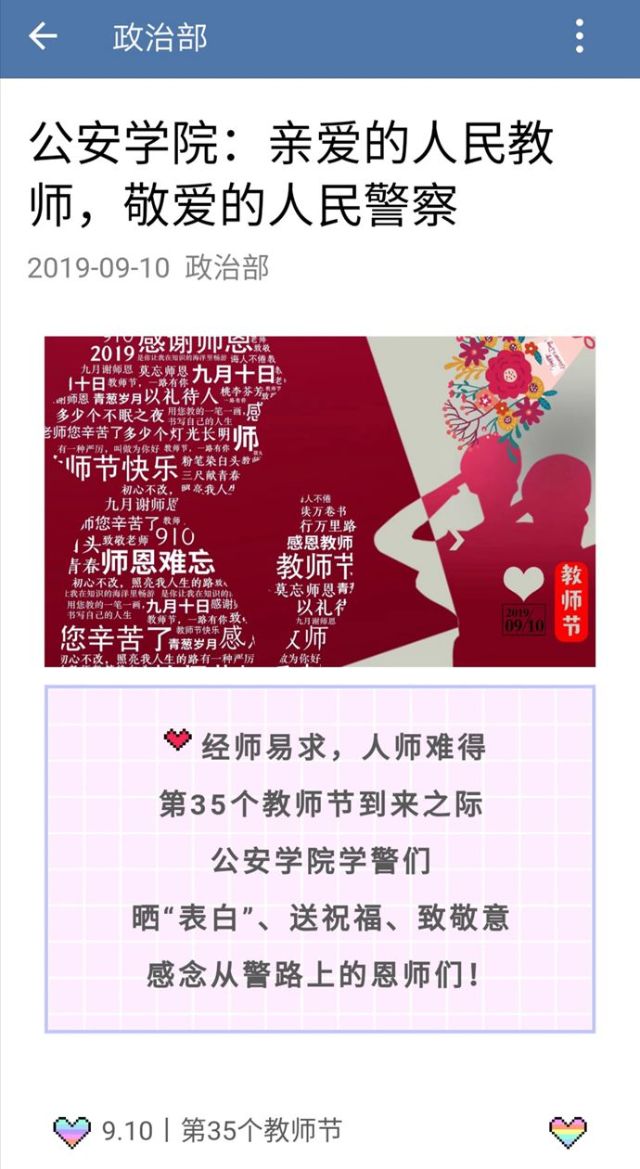Go back using the top-left arrow
This screenshot has height=1169, width=640.
[x=43, y=36]
